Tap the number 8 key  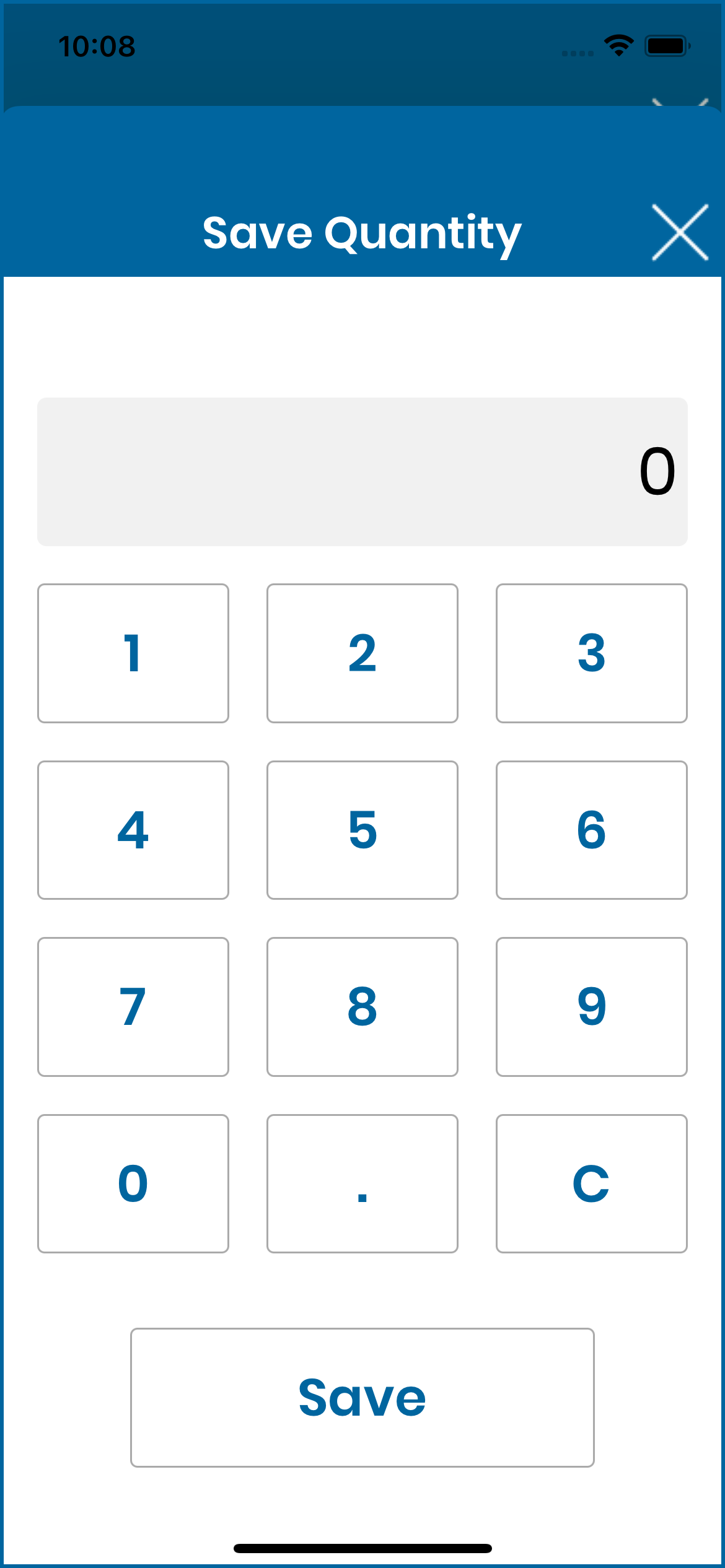point(362,1007)
